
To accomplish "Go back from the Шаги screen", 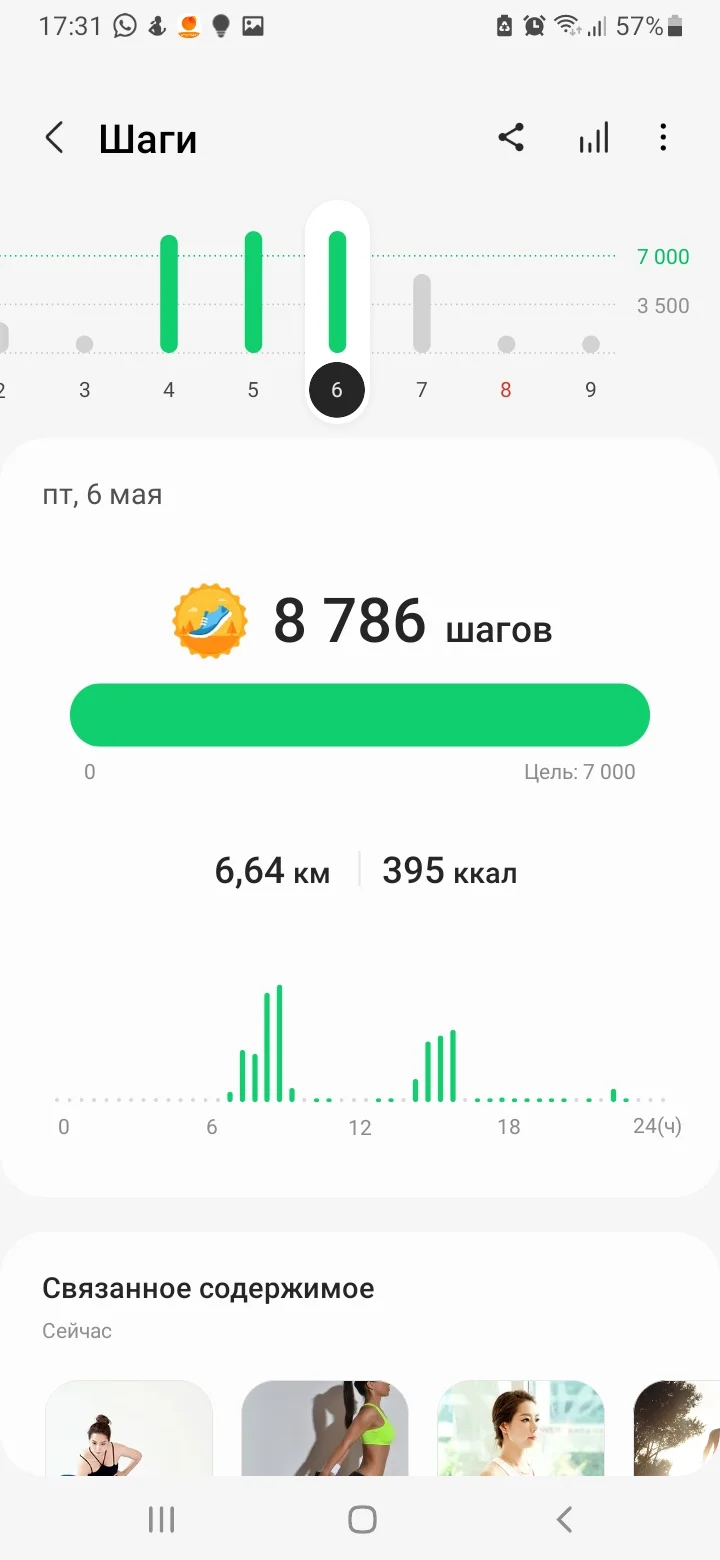I will [x=55, y=138].
